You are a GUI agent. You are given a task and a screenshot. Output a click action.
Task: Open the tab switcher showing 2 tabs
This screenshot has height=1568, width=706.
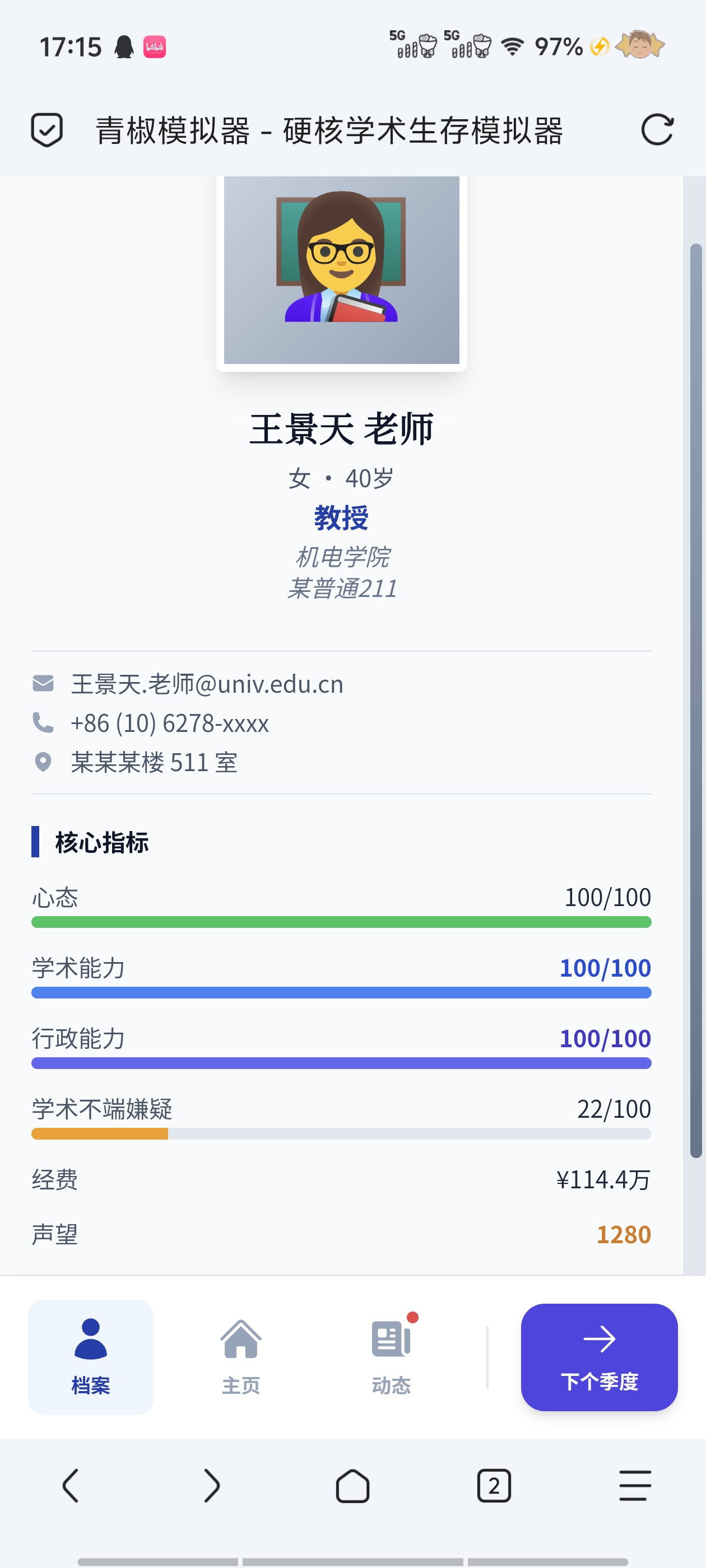click(494, 1486)
